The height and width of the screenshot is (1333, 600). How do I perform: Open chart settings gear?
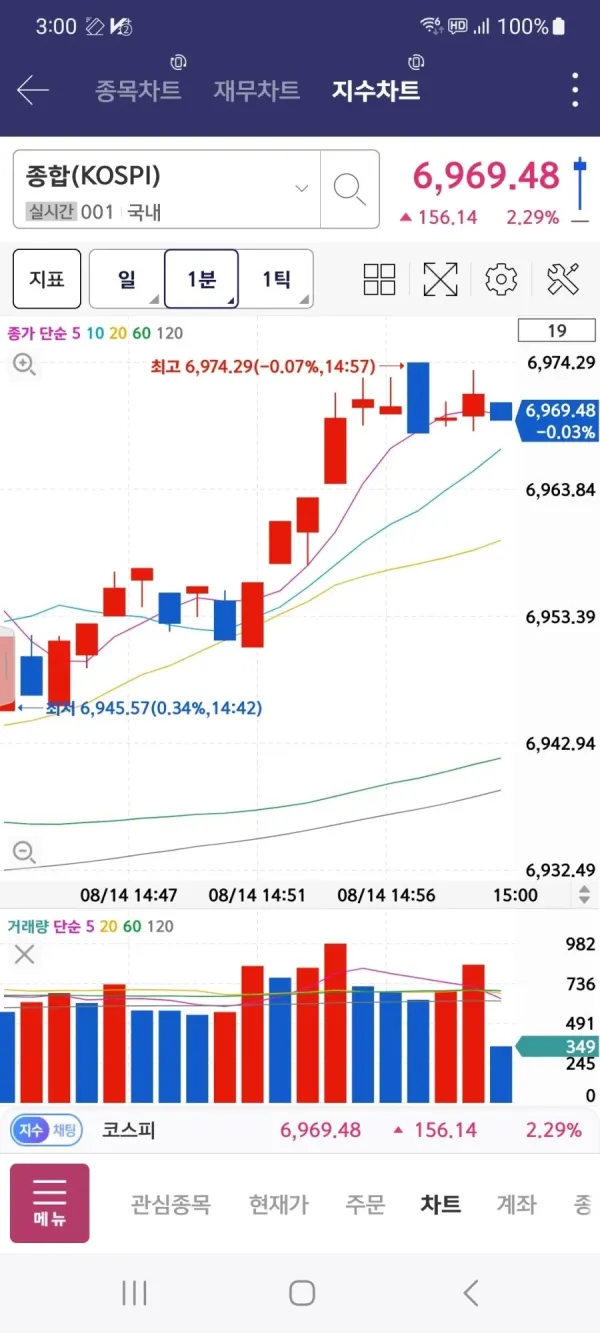coord(500,279)
